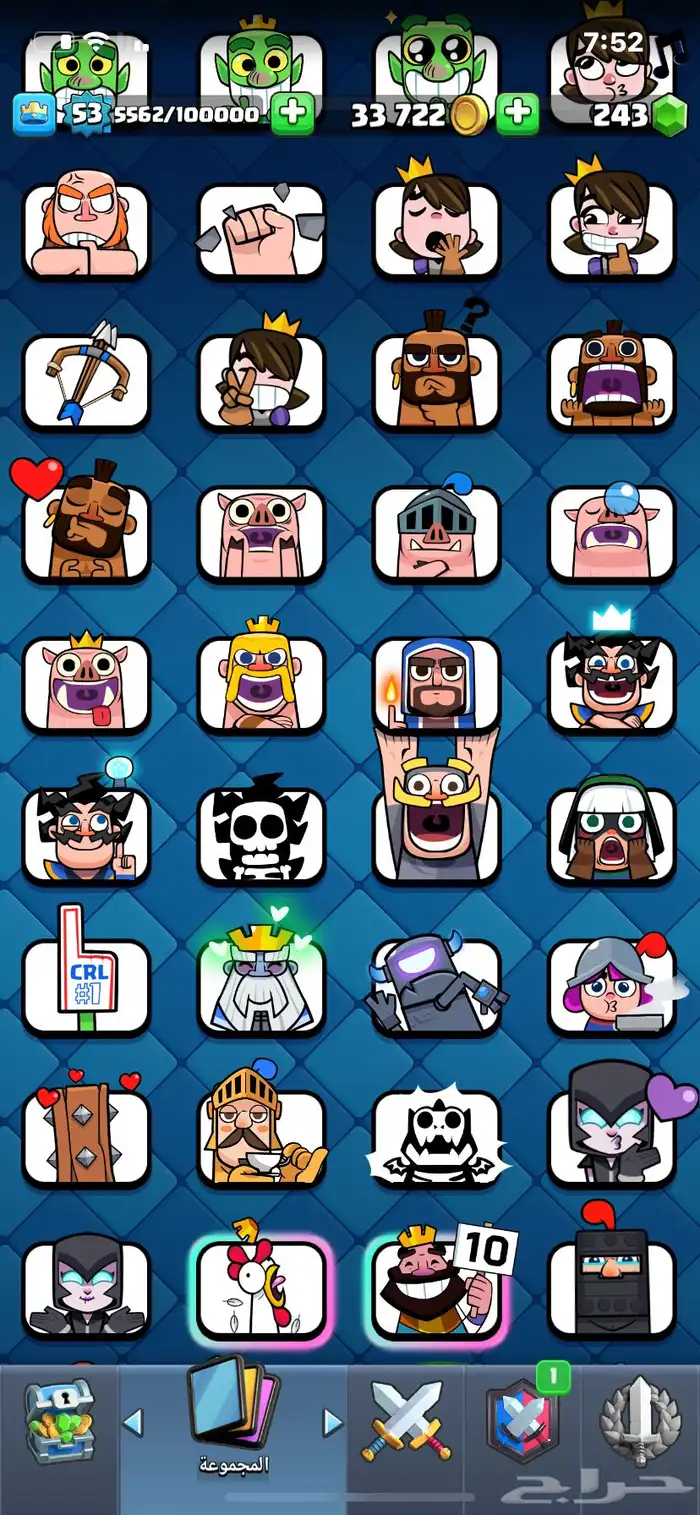Choose the knight drinking tea emote

pos(261,1134)
